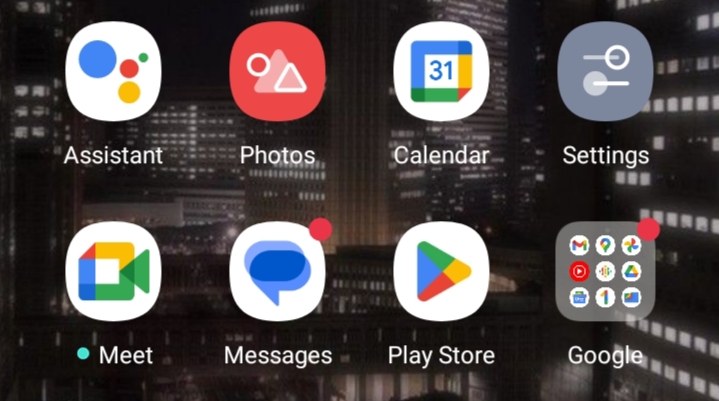This screenshot has height=401, width=719.
Task: Launch the Play Store
Action: [x=441, y=271]
